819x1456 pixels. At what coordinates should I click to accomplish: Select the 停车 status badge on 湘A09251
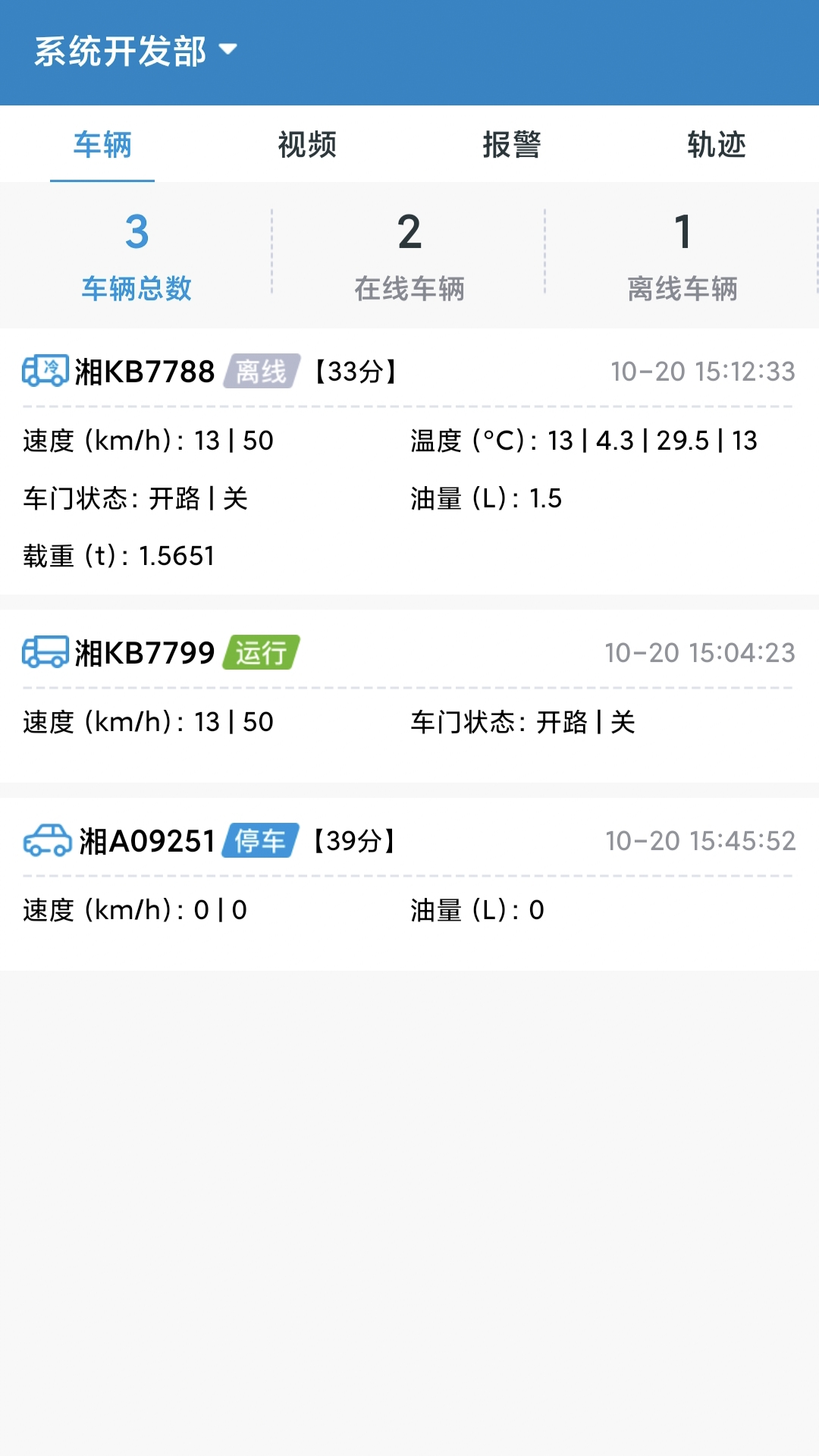click(x=258, y=840)
